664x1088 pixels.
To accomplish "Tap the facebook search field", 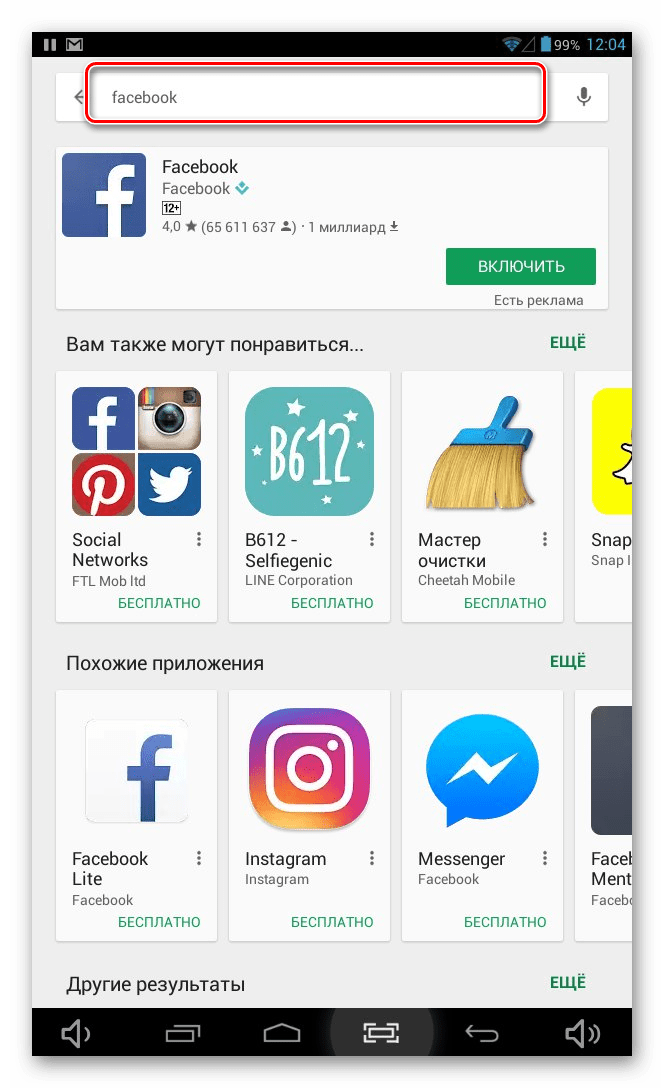I will coord(316,97).
